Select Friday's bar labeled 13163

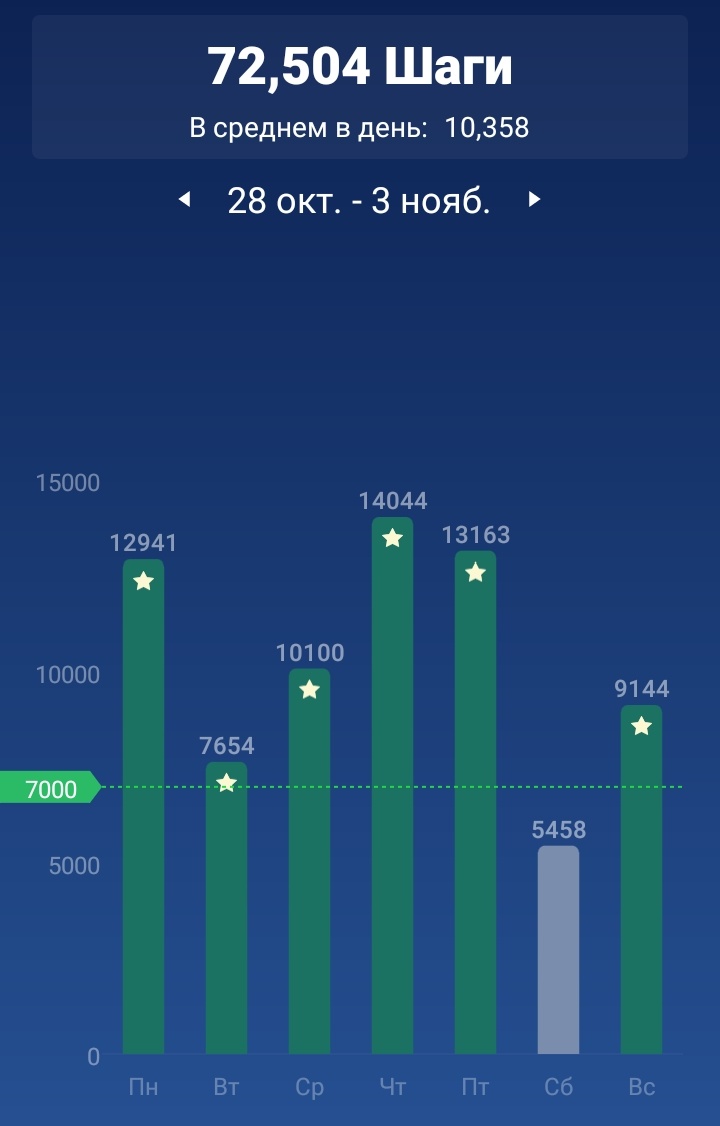tap(475, 800)
